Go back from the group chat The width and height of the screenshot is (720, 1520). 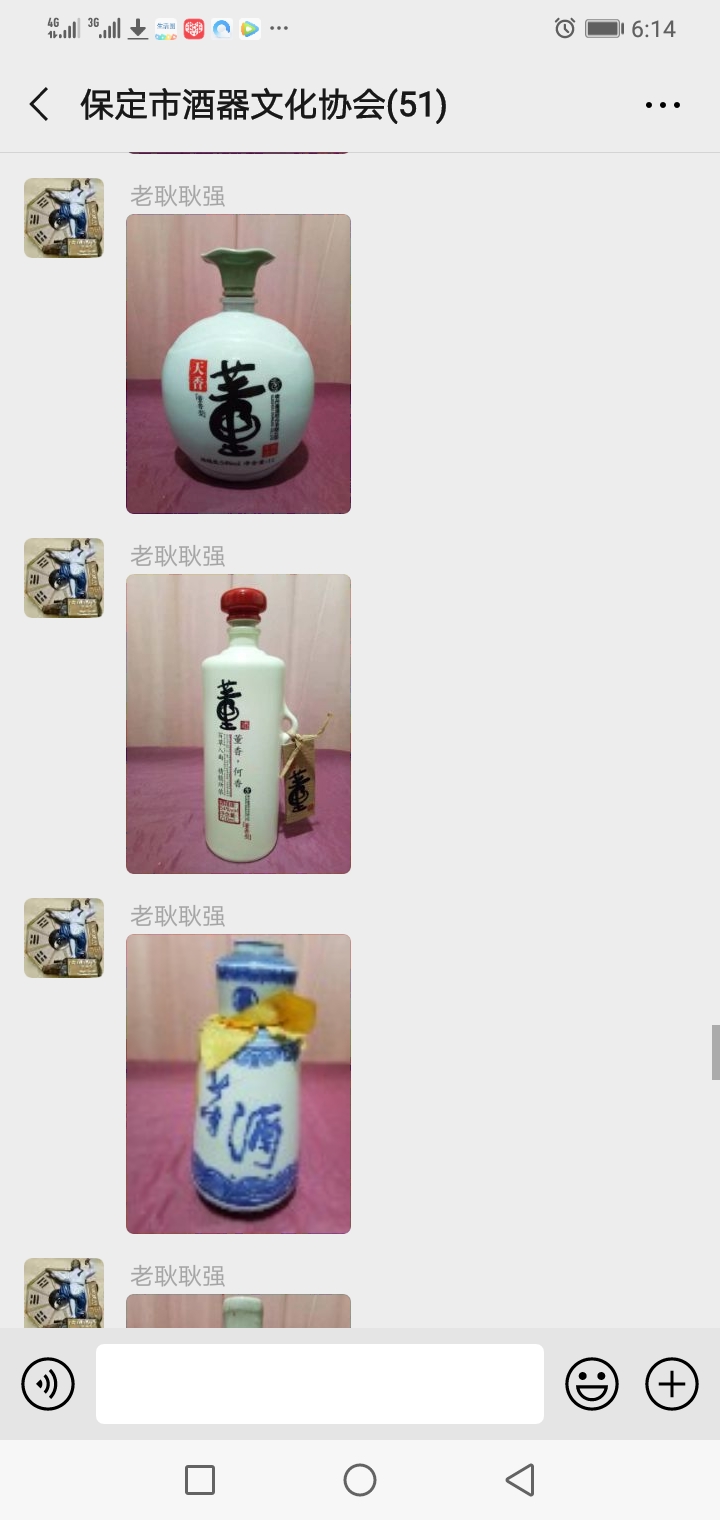pyautogui.click(x=39, y=105)
